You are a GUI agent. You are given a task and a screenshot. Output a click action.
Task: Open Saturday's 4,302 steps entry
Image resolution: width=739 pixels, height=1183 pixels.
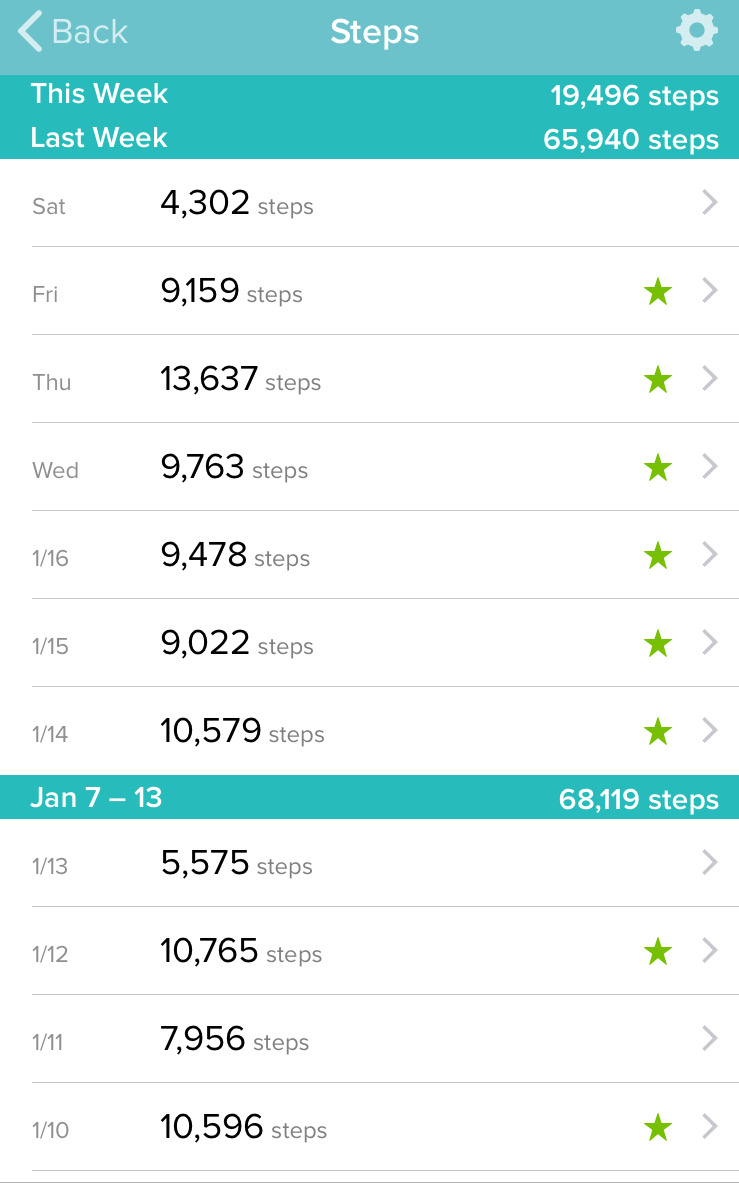click(x=370, y=203)
